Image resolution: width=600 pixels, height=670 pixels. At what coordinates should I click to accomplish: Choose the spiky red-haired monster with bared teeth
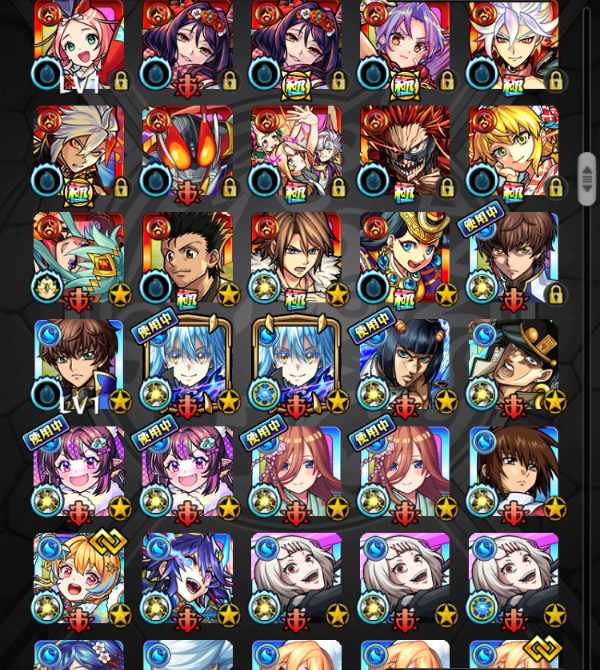(x=405, y=150)
